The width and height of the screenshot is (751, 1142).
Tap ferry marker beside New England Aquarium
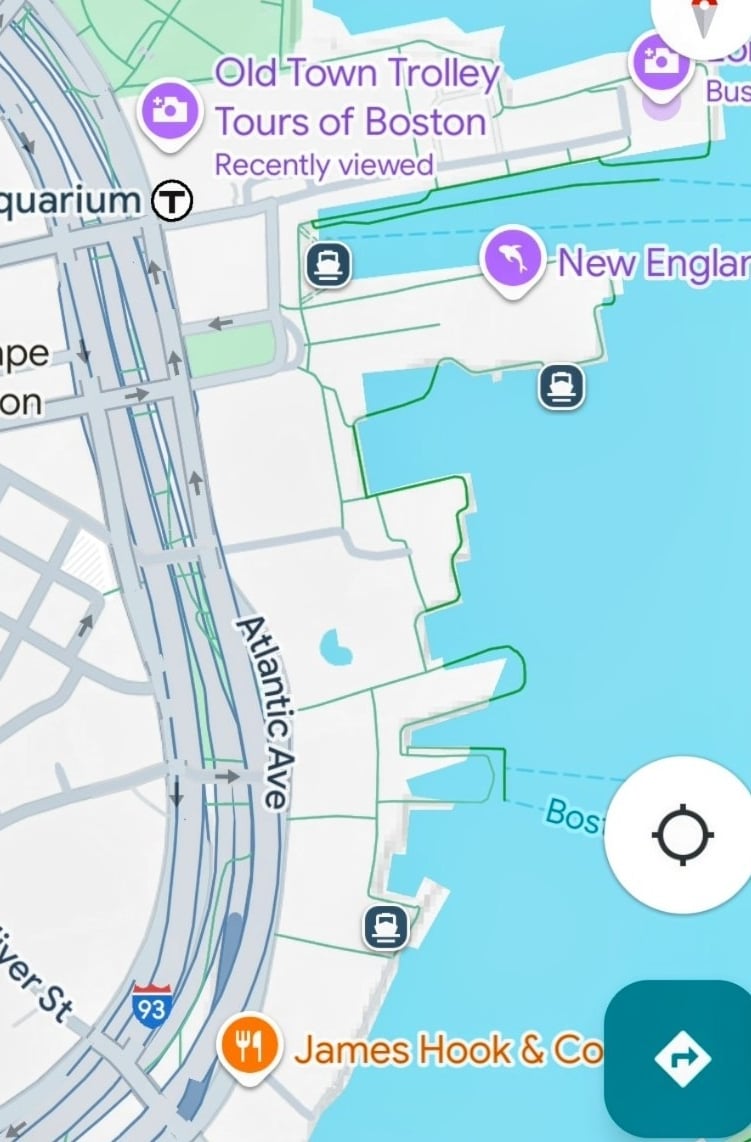pyautogui.click(x=561, y=386)
